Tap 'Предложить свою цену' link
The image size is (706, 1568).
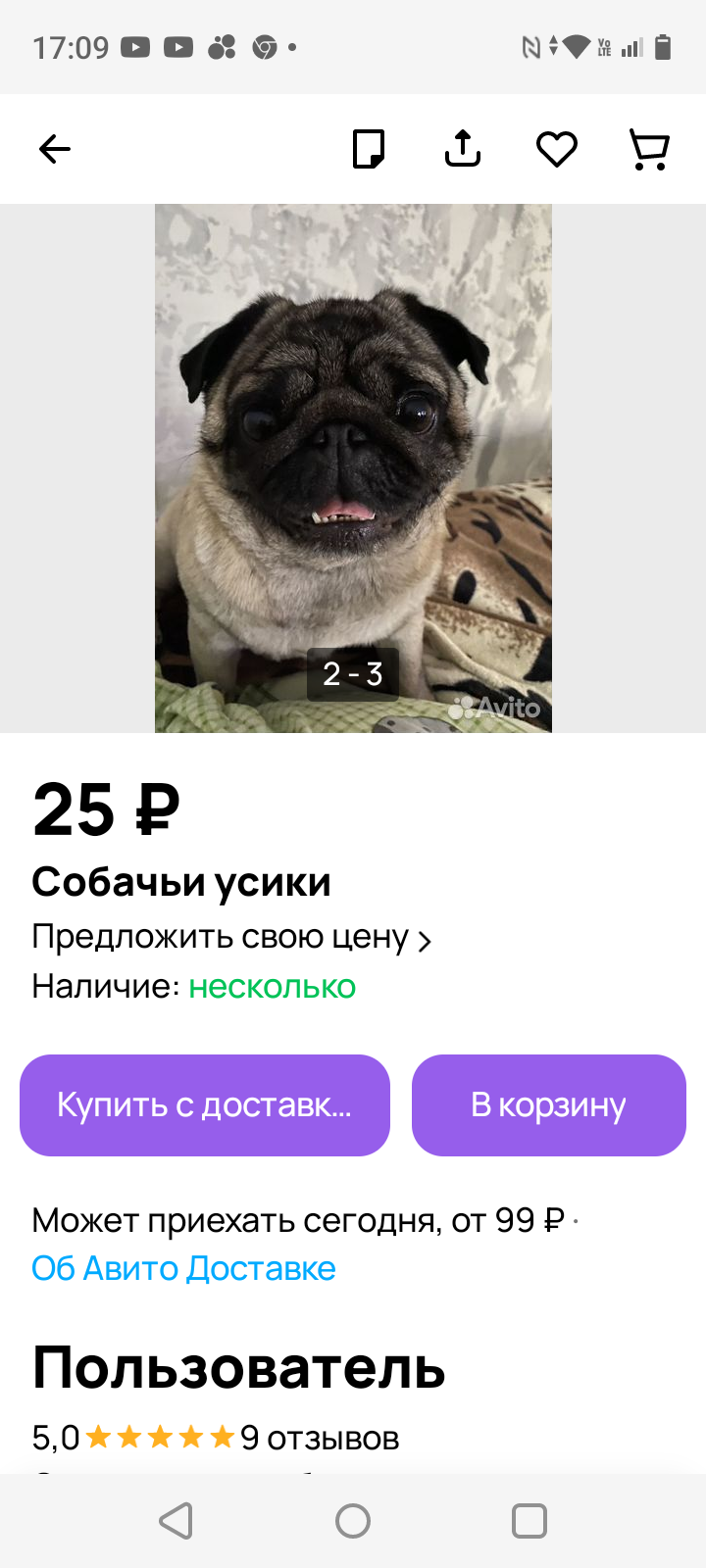[x=231, y=938]
